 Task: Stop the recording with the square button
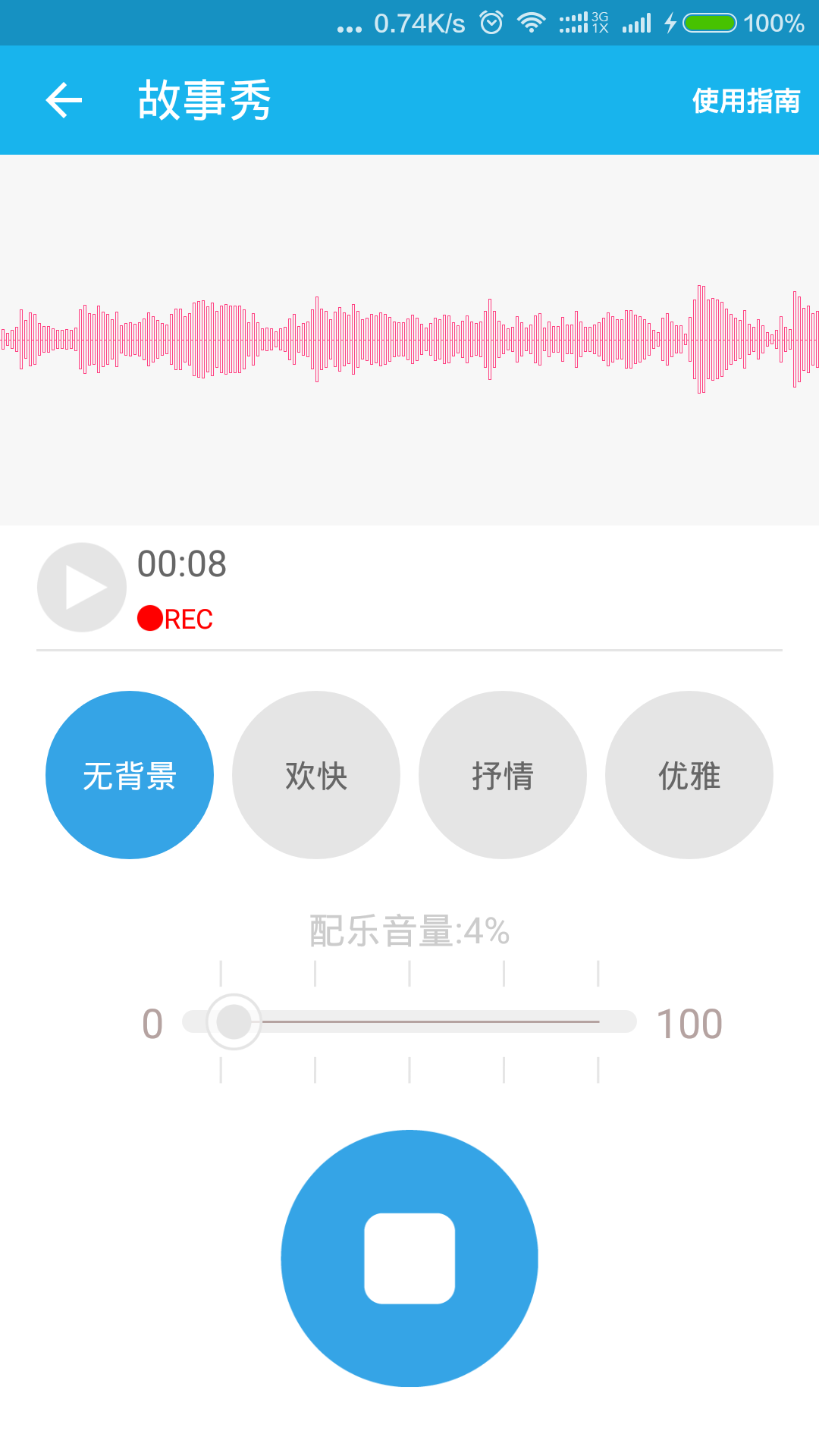(409, 1258)
